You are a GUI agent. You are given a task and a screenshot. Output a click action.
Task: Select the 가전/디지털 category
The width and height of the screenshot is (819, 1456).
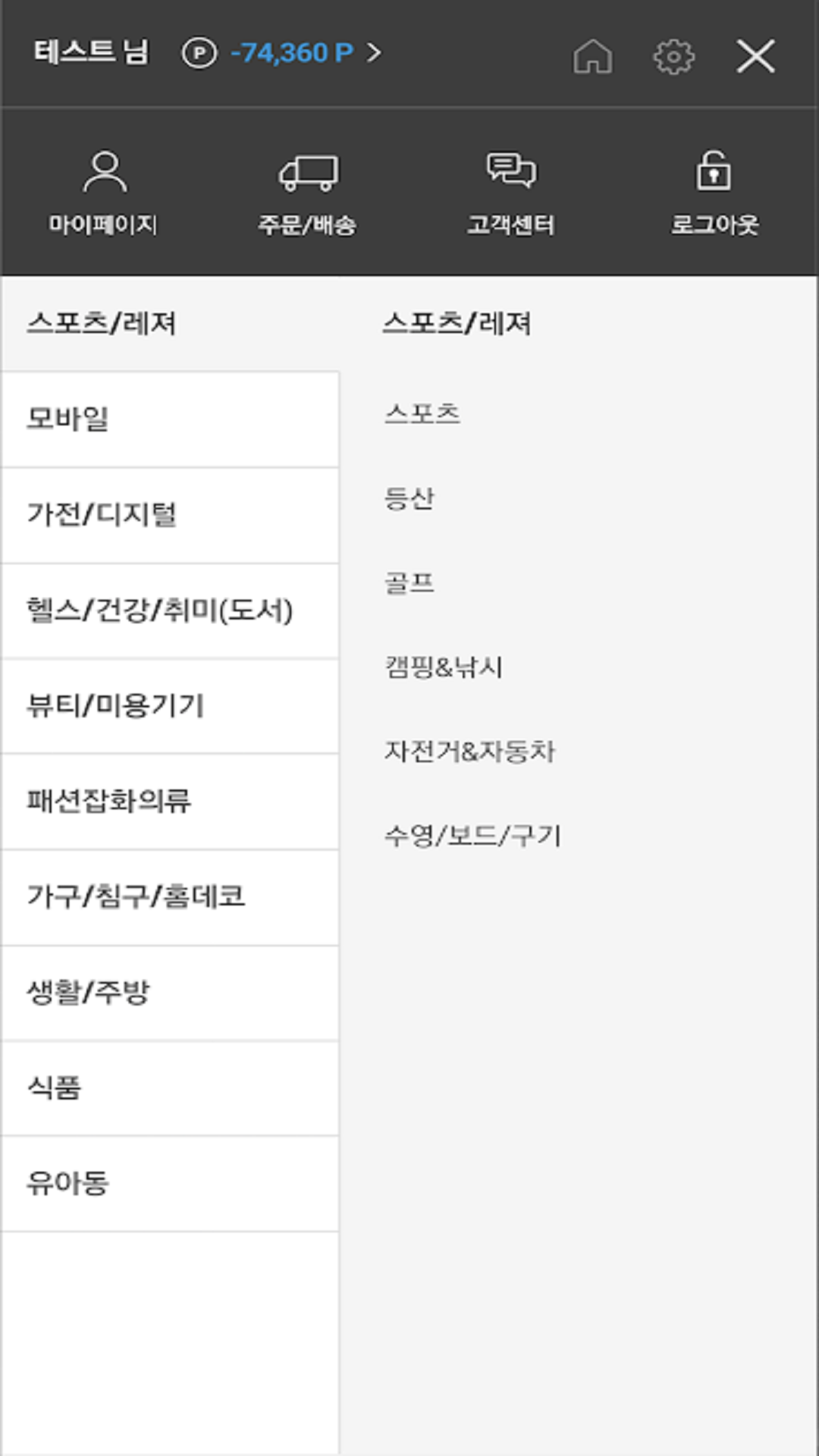tap(170, 515)
